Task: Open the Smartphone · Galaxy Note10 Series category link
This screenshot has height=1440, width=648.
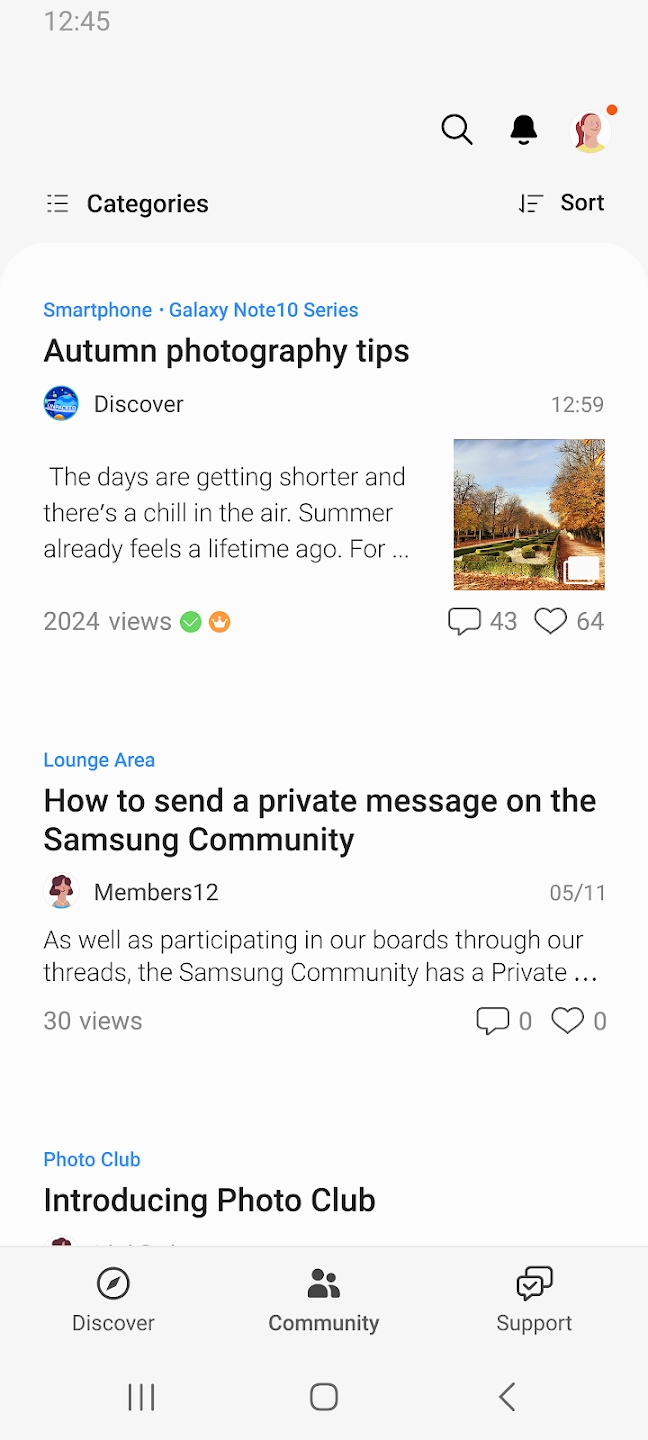Action: pyautogui.click(x=200, y=310)
